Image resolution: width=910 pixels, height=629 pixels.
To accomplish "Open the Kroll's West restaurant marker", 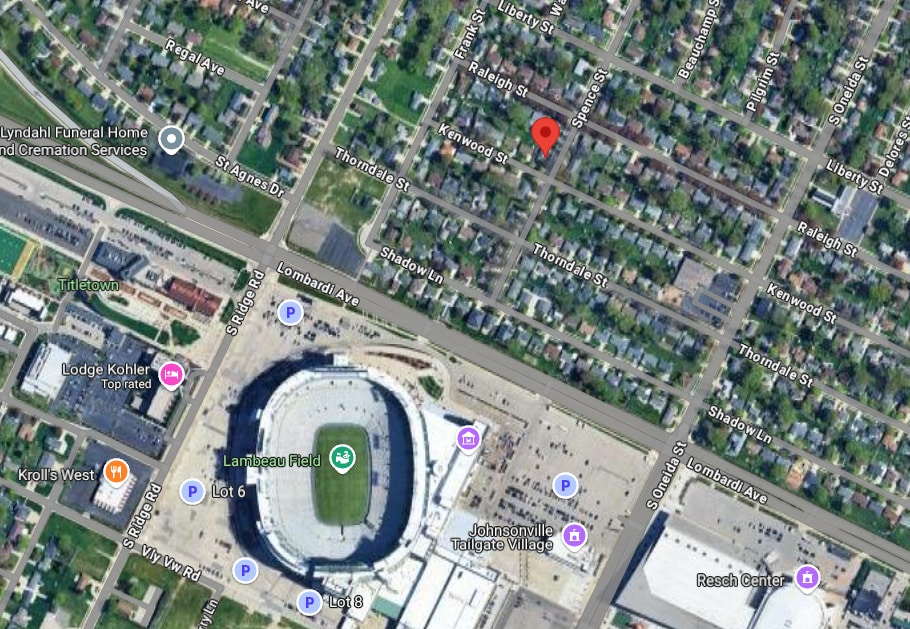I will click(x=118, y=472).
